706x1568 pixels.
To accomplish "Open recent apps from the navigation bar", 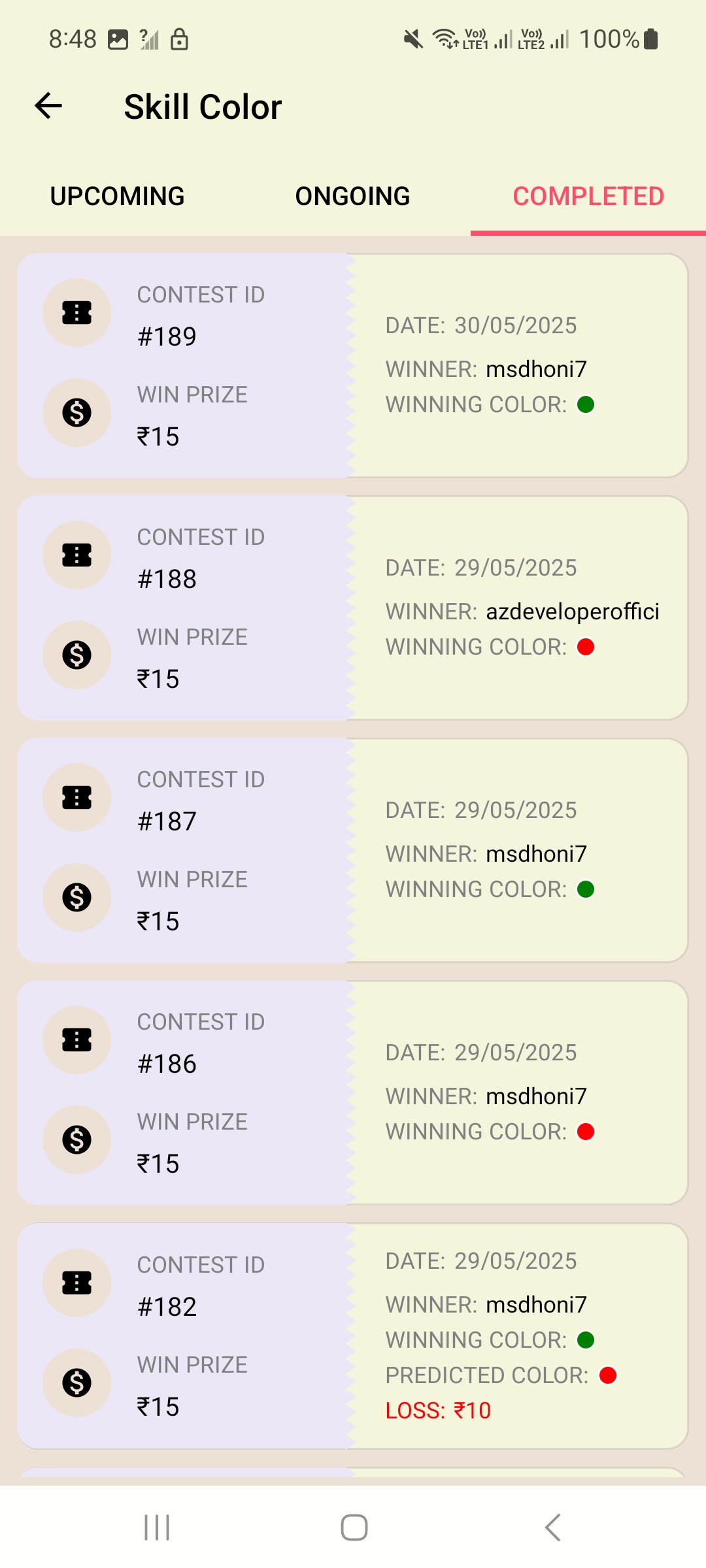I will [x=157, y=1527].
